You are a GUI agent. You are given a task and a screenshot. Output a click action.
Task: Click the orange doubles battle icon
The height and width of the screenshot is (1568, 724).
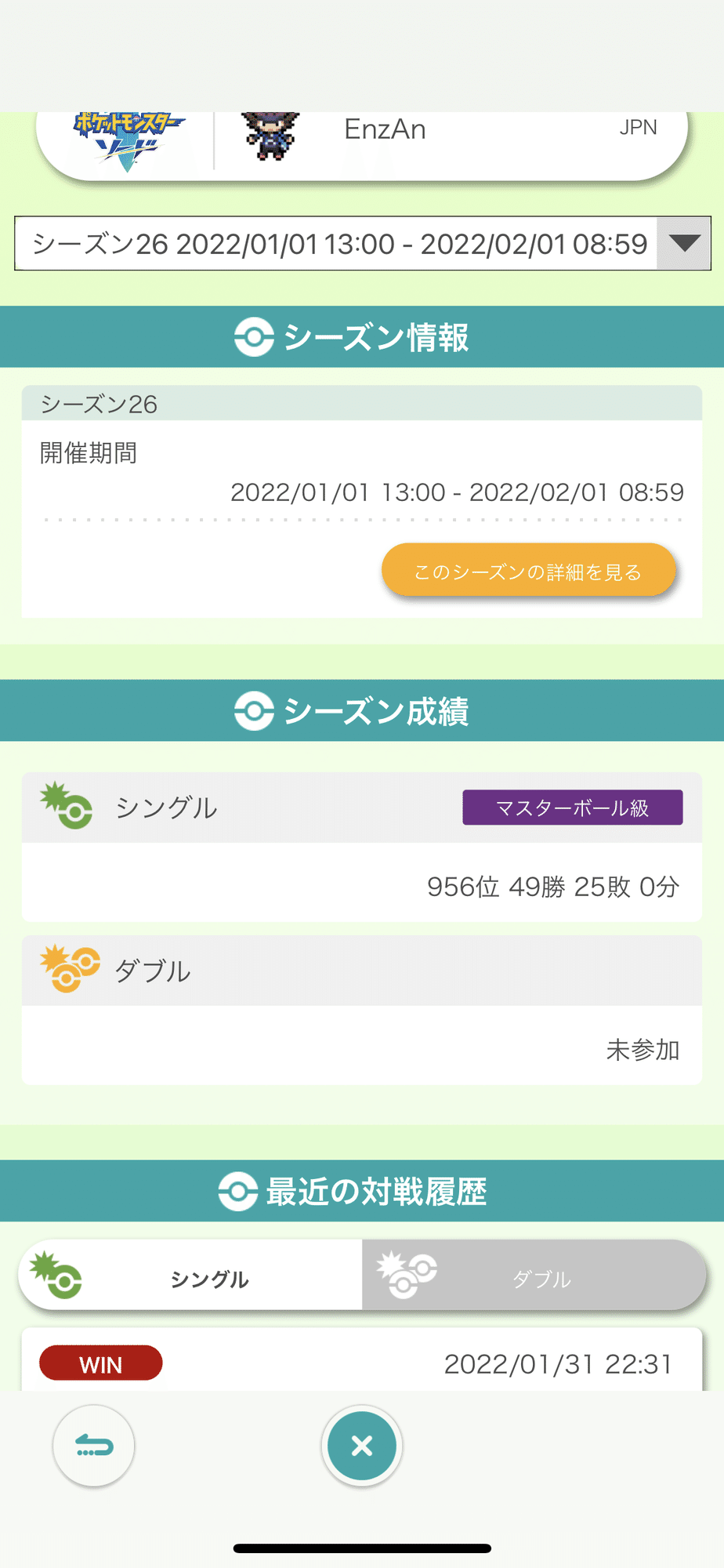point(64,970)
